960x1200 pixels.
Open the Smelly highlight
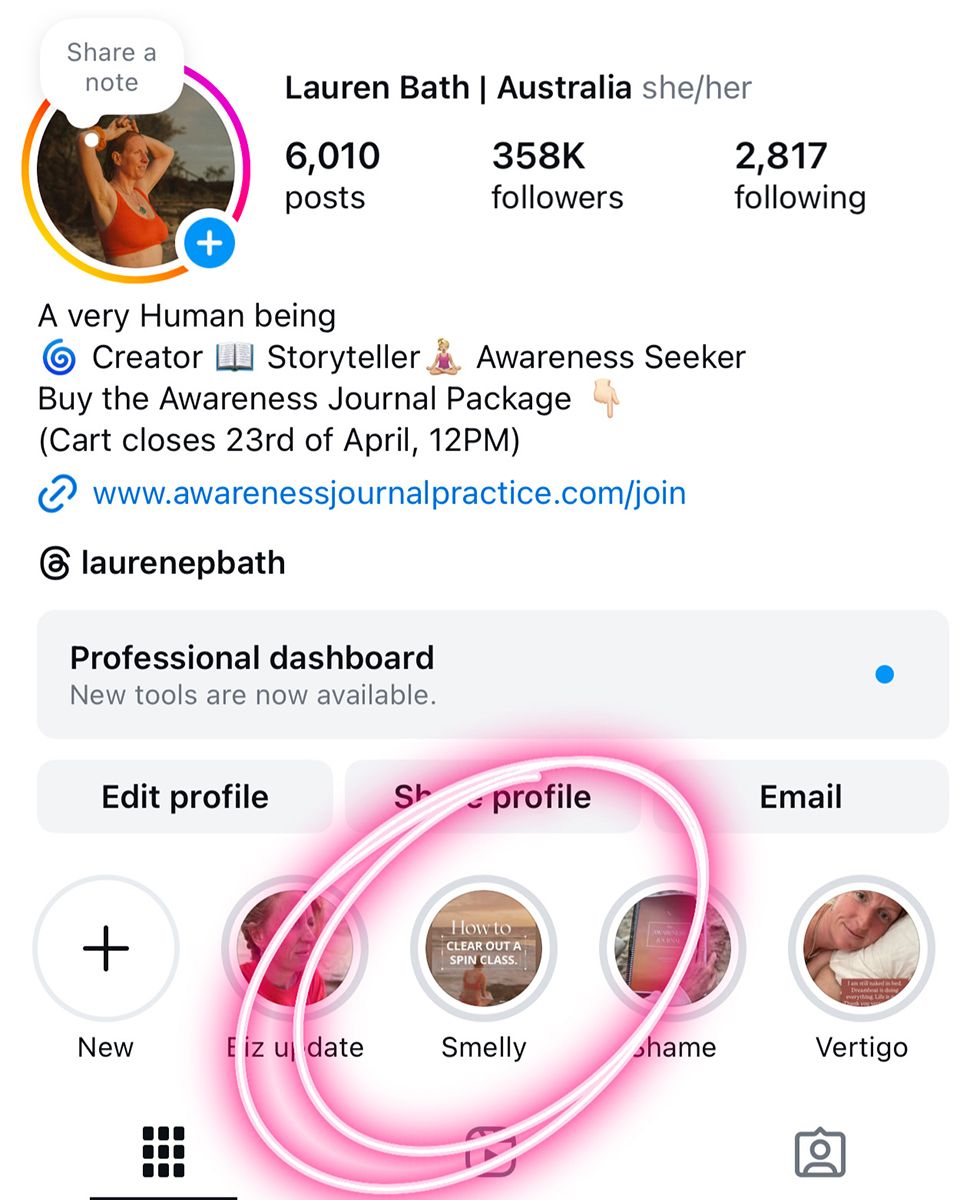point(483,948)
